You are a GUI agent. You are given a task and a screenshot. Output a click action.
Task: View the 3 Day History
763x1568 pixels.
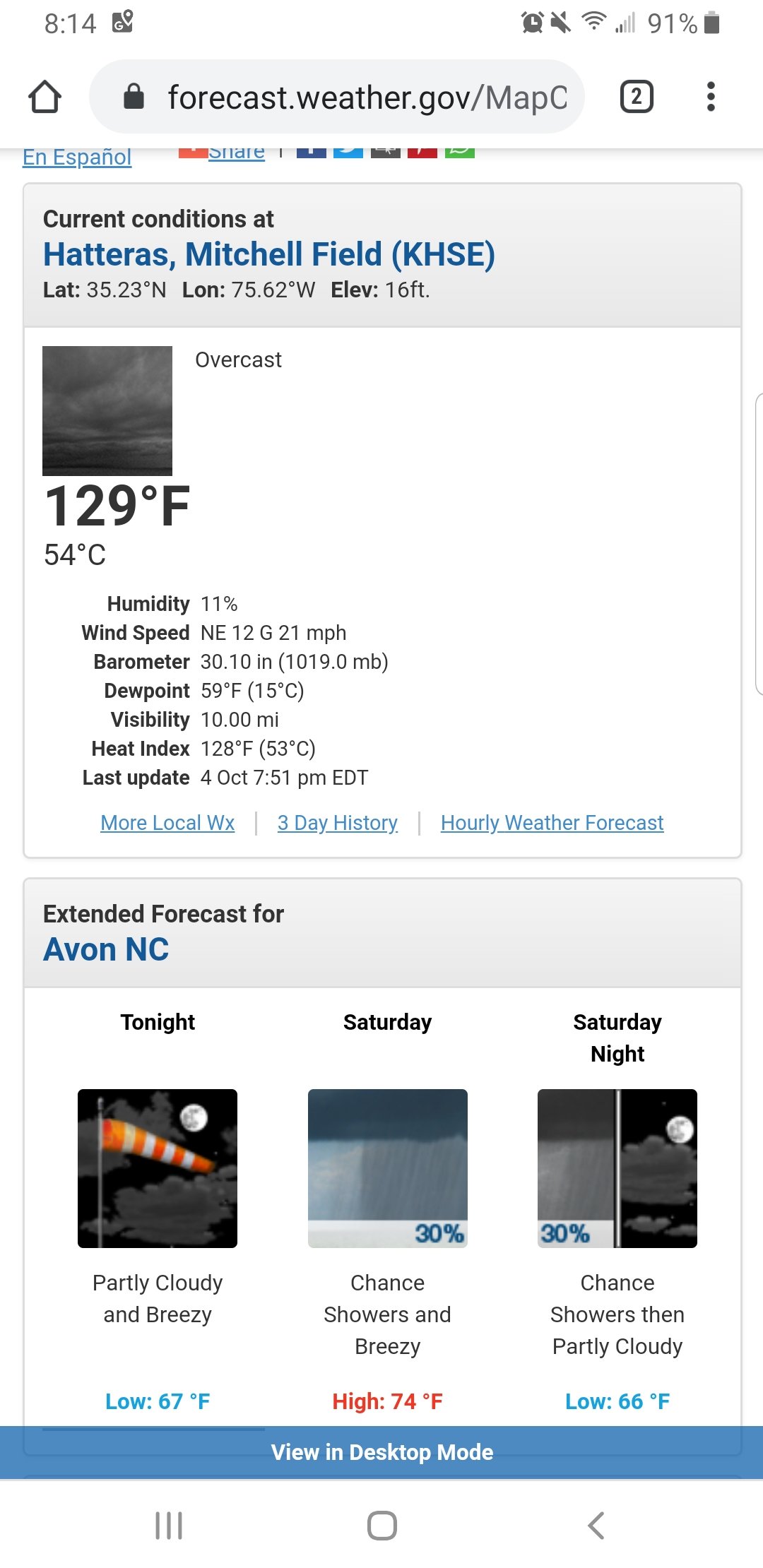click(338, 823)
